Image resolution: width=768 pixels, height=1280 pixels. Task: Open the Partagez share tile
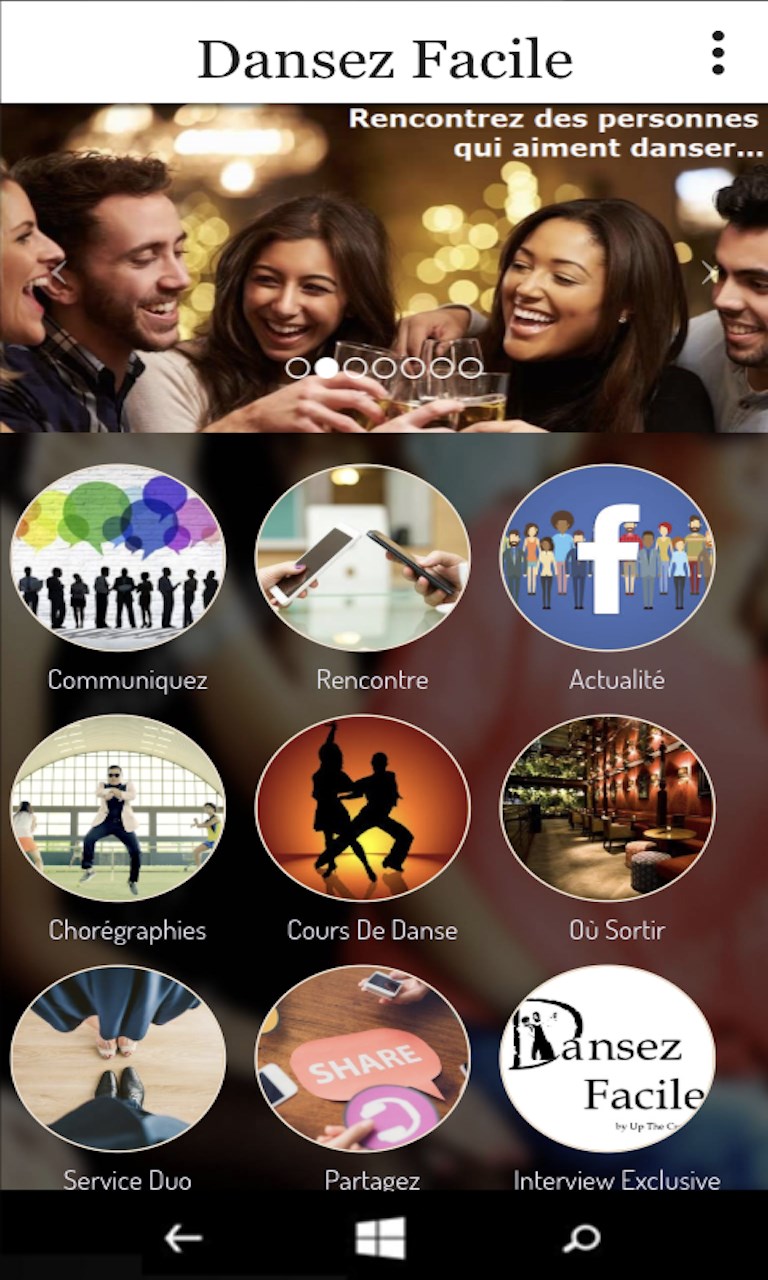point(363,1058)
